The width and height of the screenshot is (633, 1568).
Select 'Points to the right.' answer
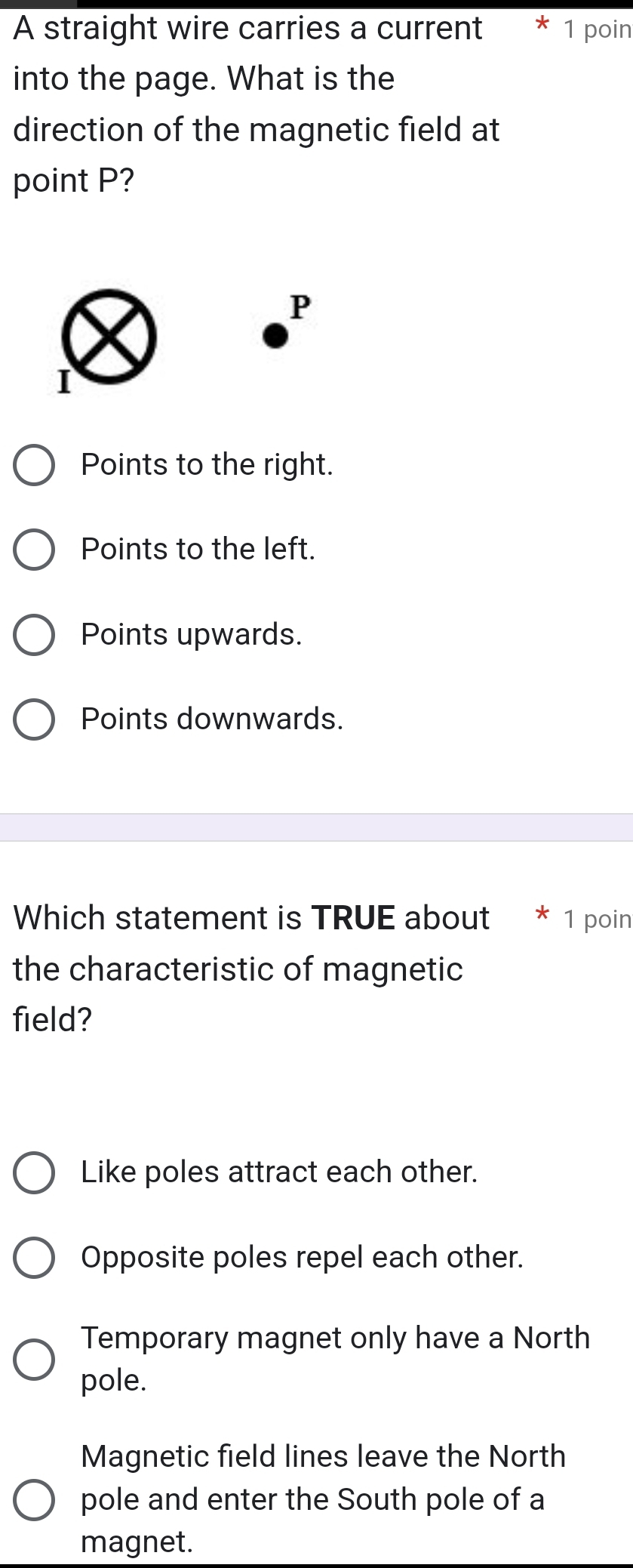click(x=34, y=466)
